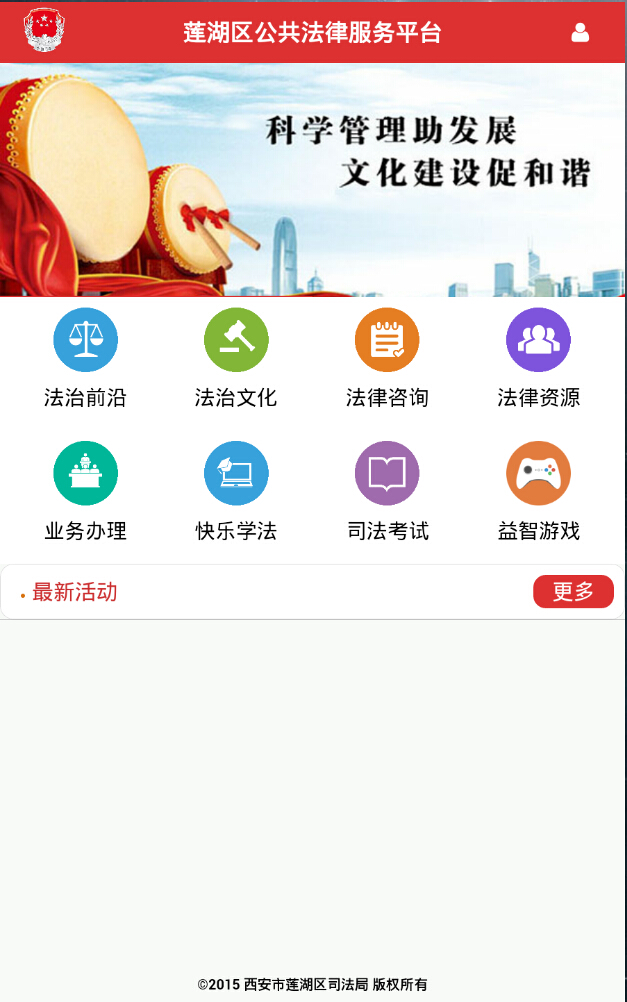This screenshot has width=627, height=1002.
Task: Tap 更多 for more activities
Action: [x=573, y=592]
